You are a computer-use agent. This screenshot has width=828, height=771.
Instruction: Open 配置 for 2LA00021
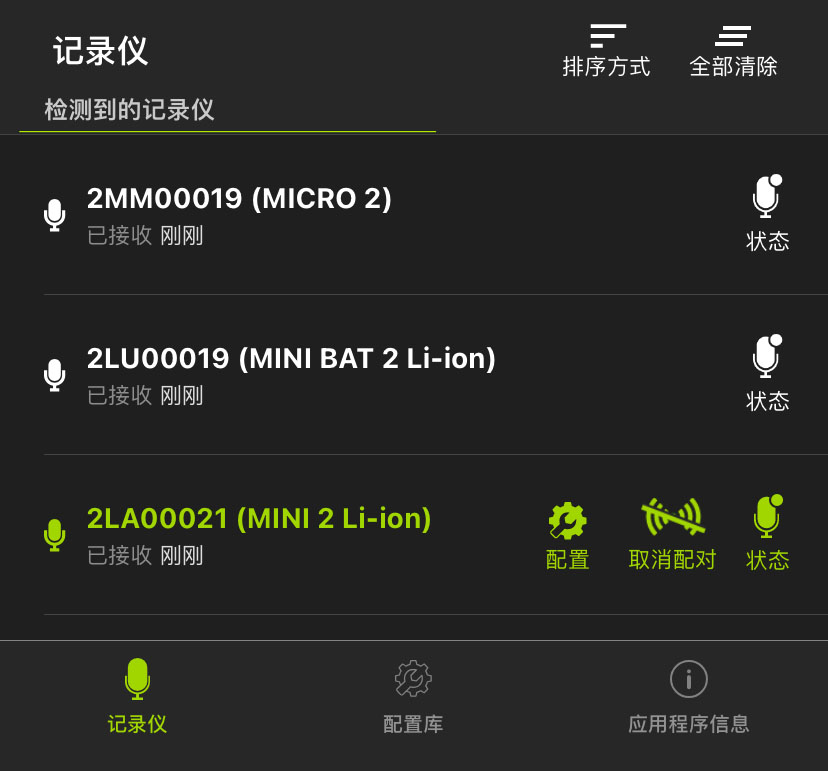coord(568,535)
